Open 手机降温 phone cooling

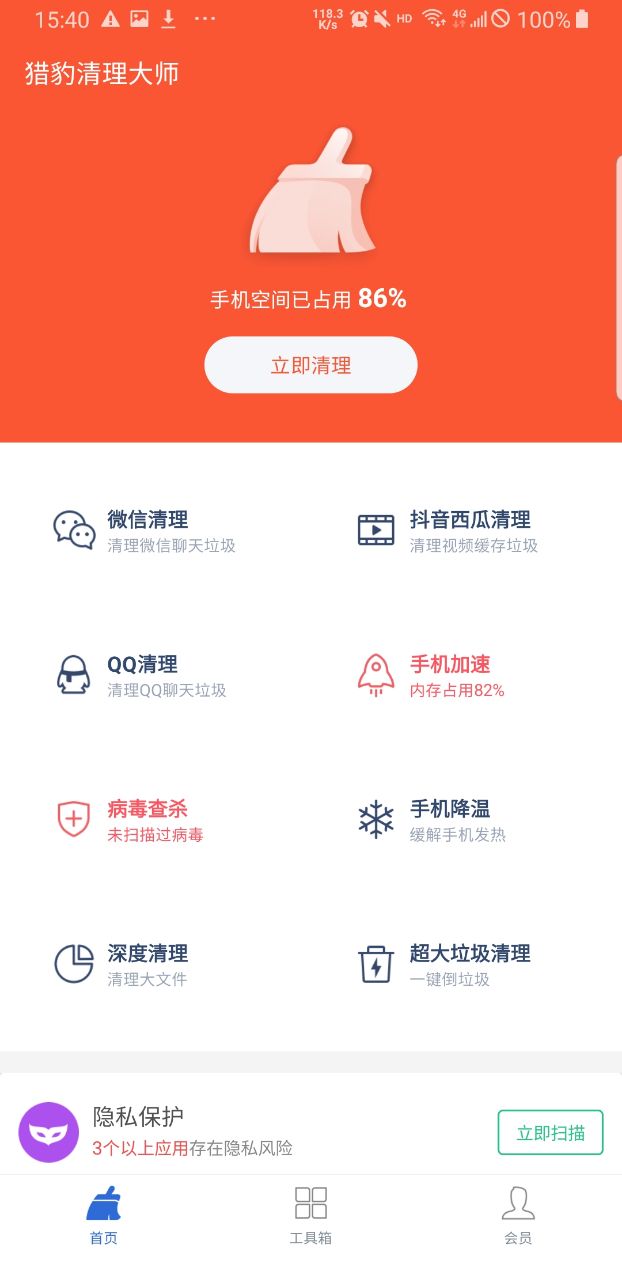point(432,820)
